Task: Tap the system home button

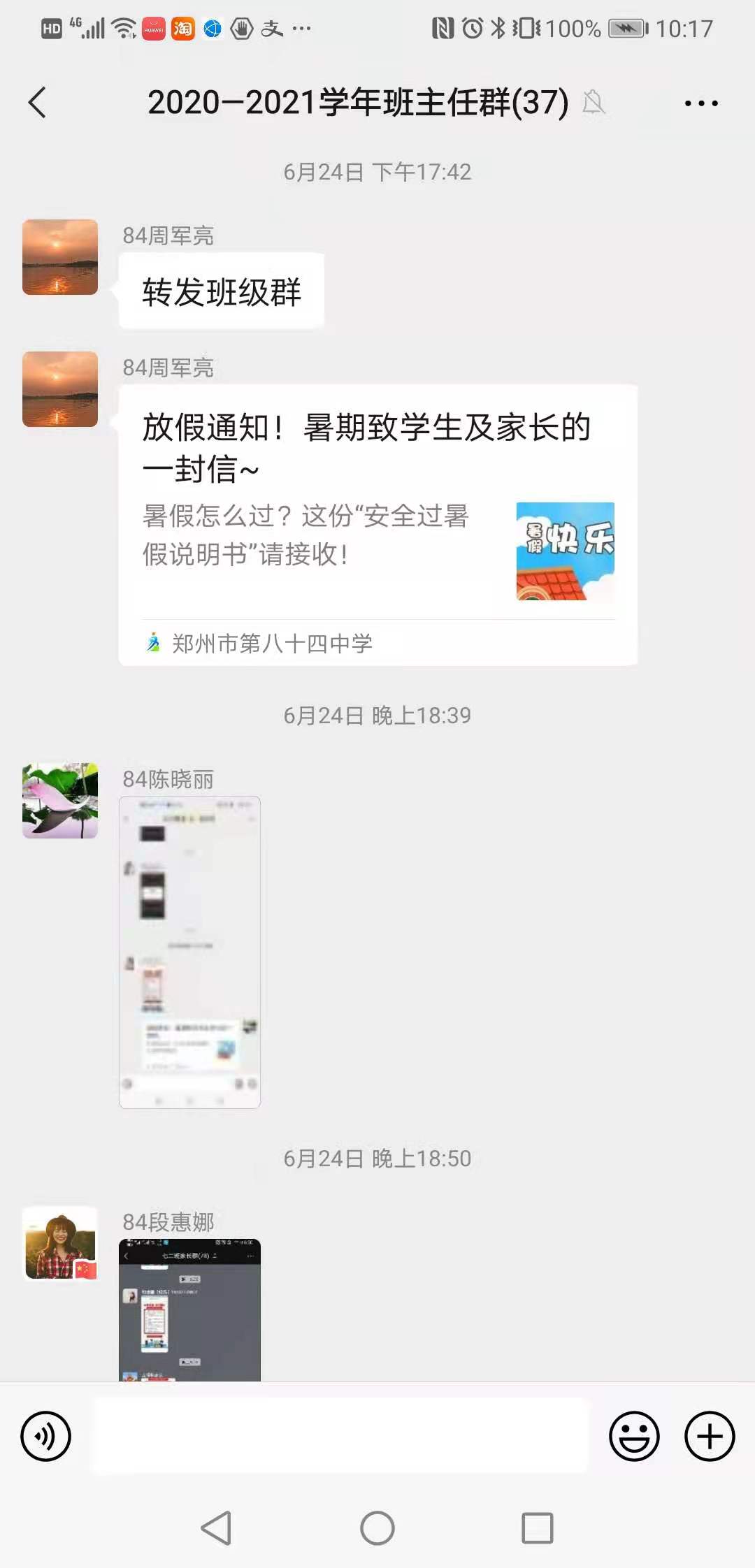Action: [x=377, y=1528]
